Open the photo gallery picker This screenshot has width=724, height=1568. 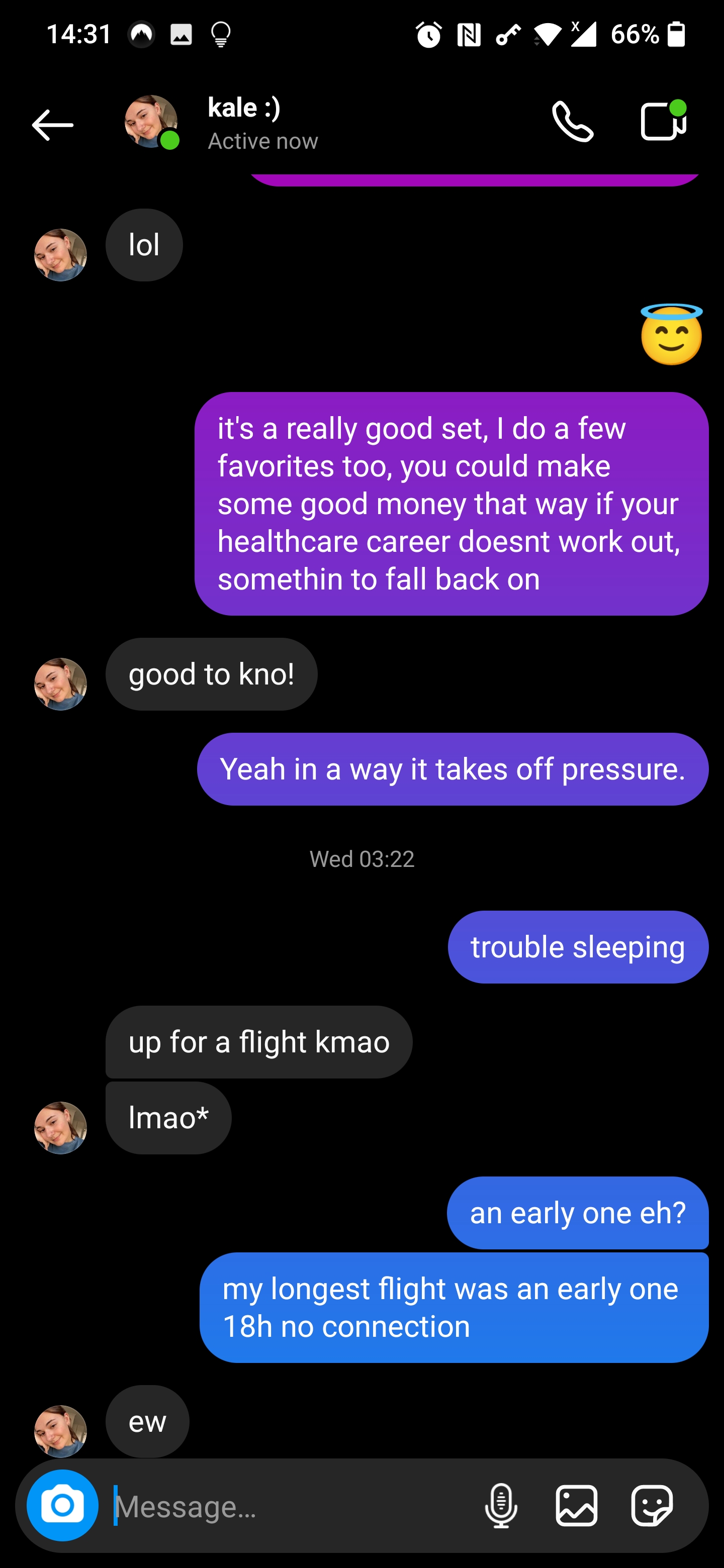(x=576, y=1506)
